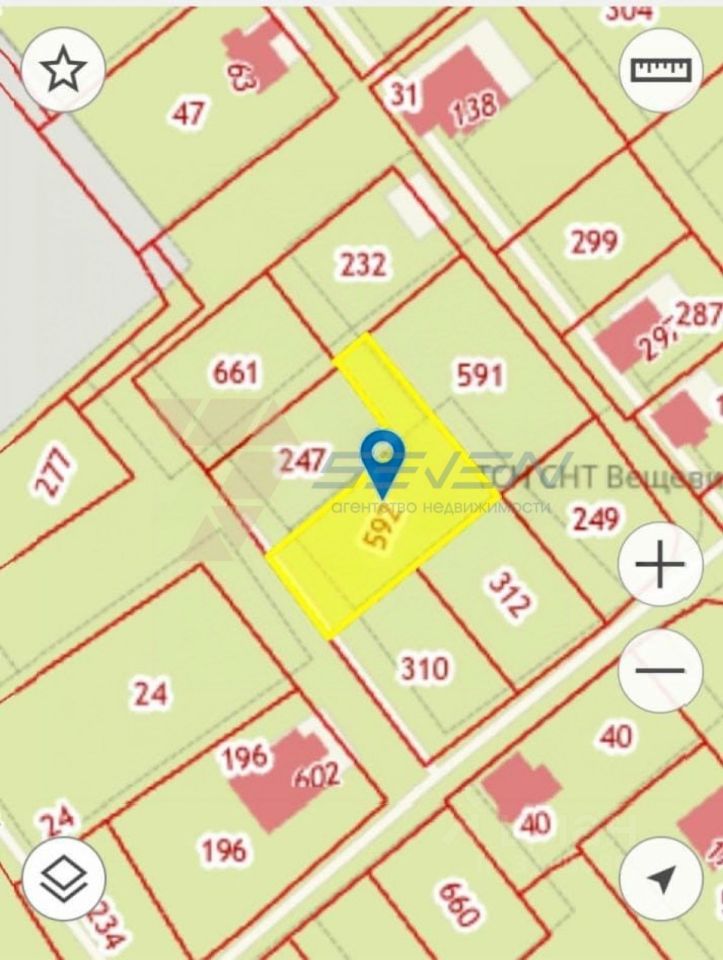Open the map layers selector

pyautogui.click(x=64, y=878)
